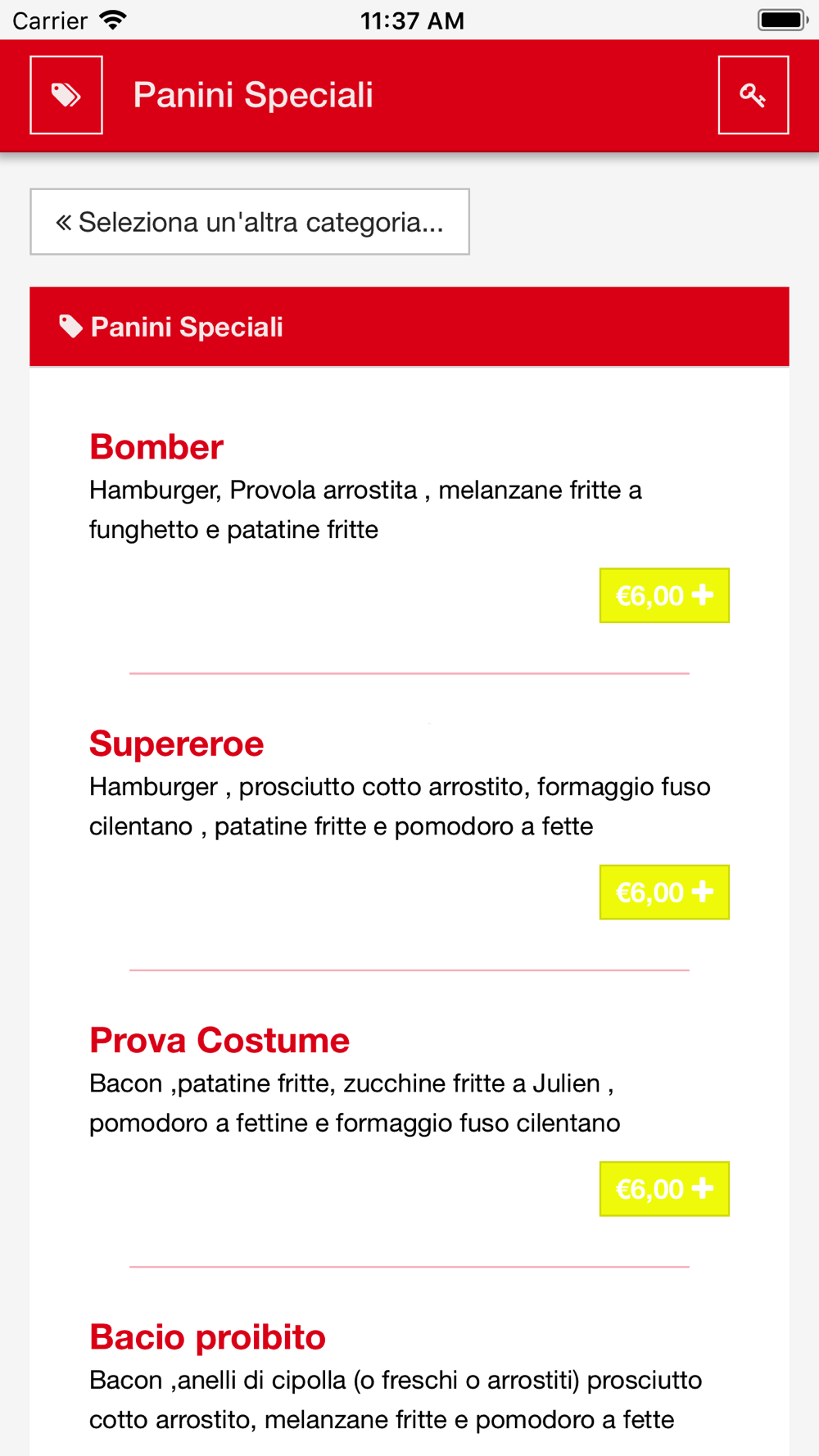Add Supereroe panino for €6,00
Viewport: 819px width, 1456px height.
pyautogui.click(x=664, y=892)
